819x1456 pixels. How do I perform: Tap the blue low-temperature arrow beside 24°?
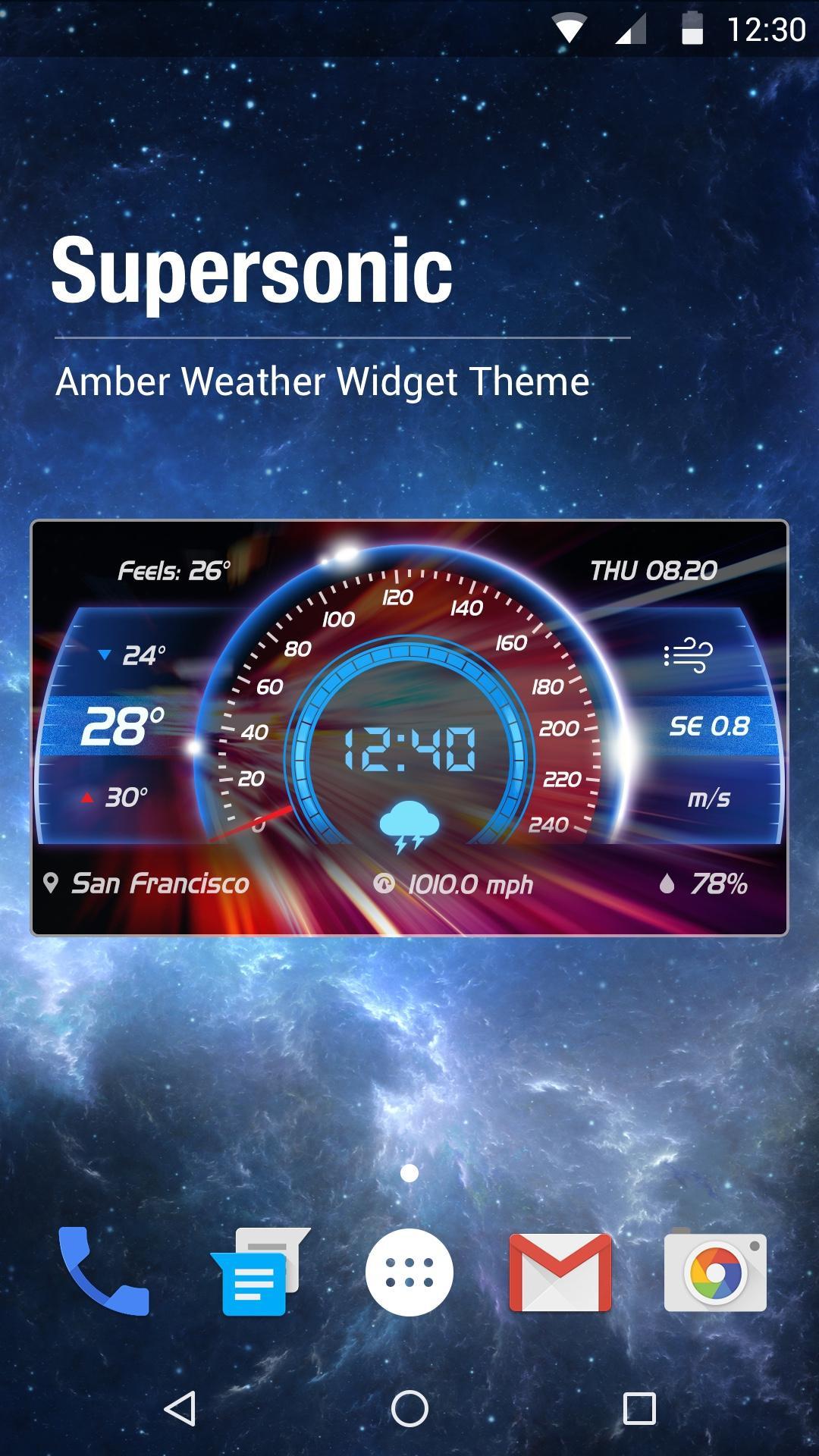click(104, 652)
